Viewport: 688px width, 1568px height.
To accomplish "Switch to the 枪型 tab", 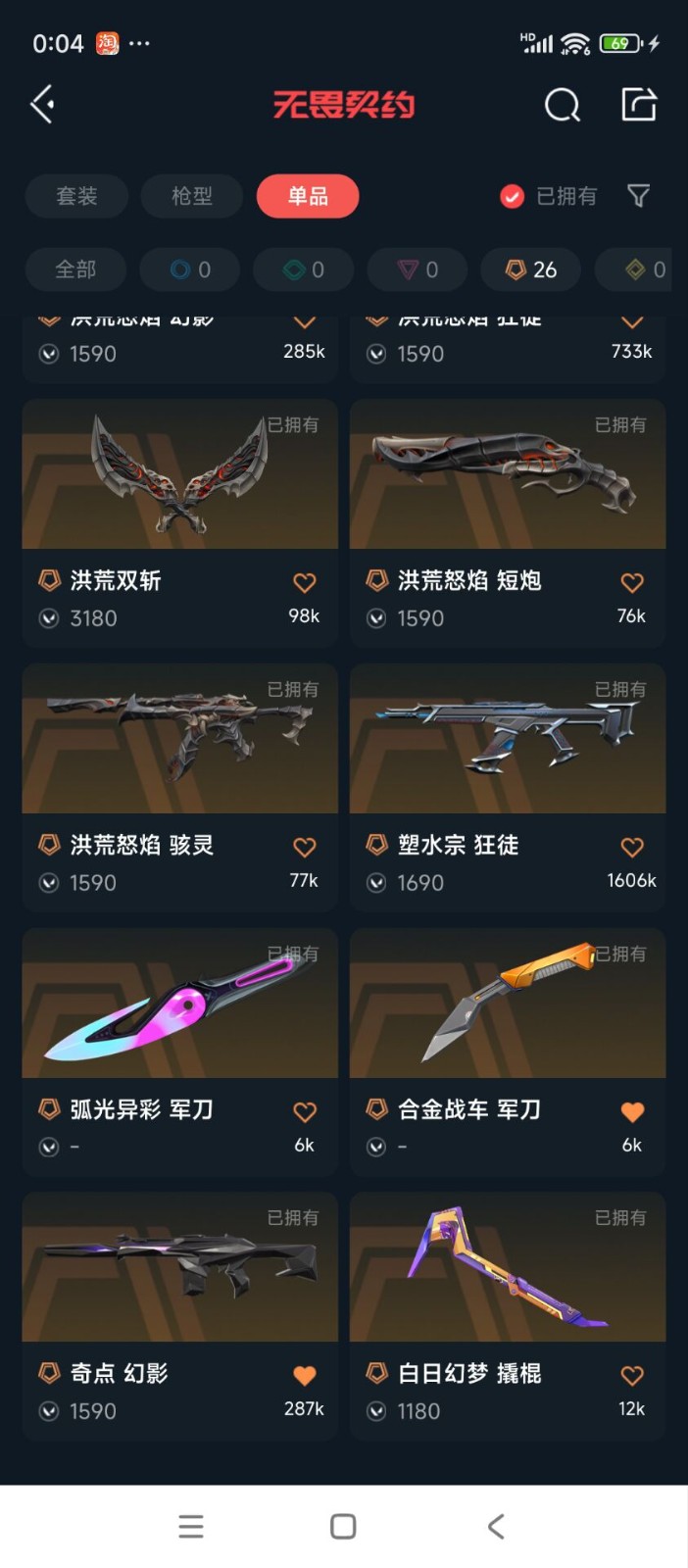I will 192,196.
